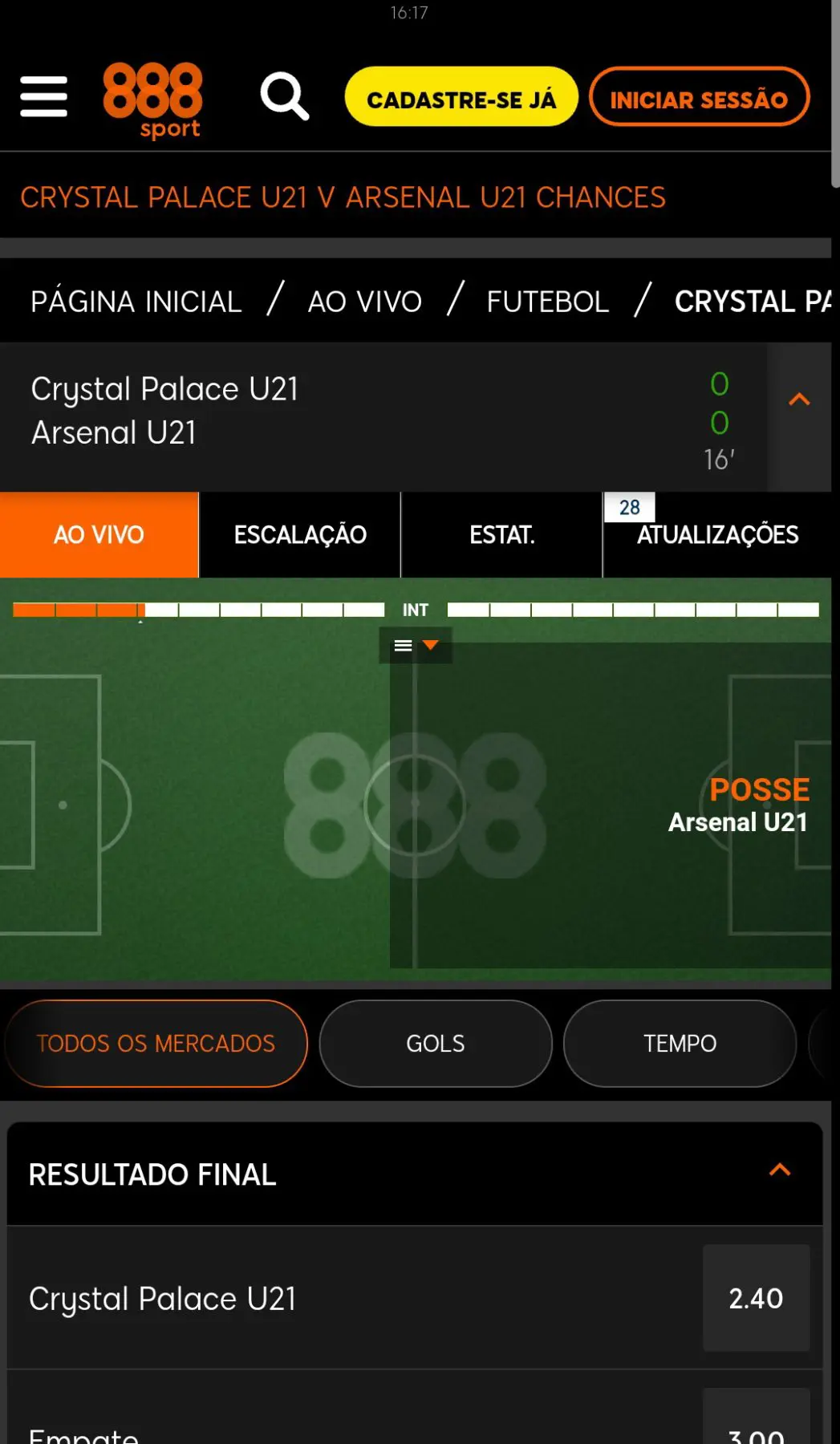Select the AO VIVO match tab
Screen dimensions: 840x1444
coord(99,535)
